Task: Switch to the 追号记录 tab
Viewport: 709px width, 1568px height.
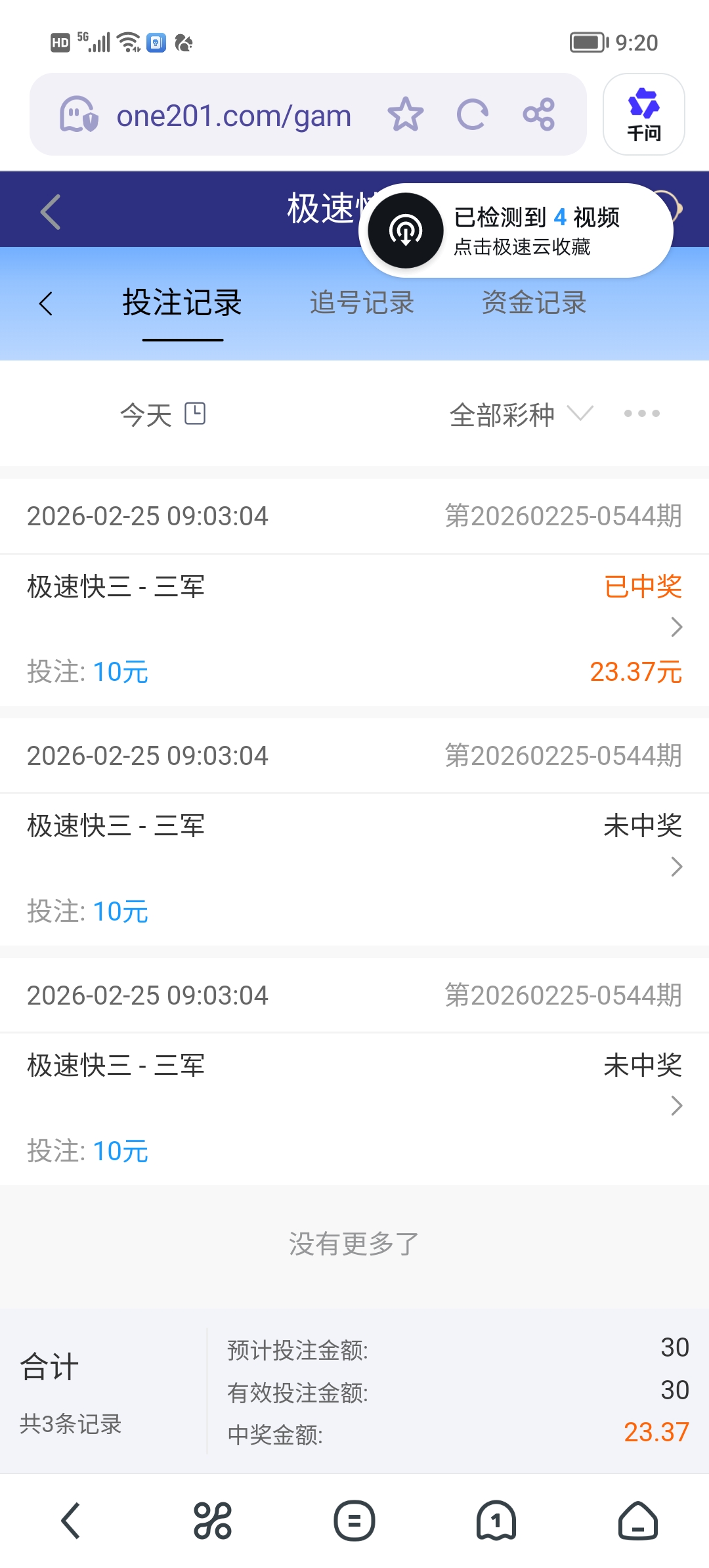Action: [x=362, y=303]
